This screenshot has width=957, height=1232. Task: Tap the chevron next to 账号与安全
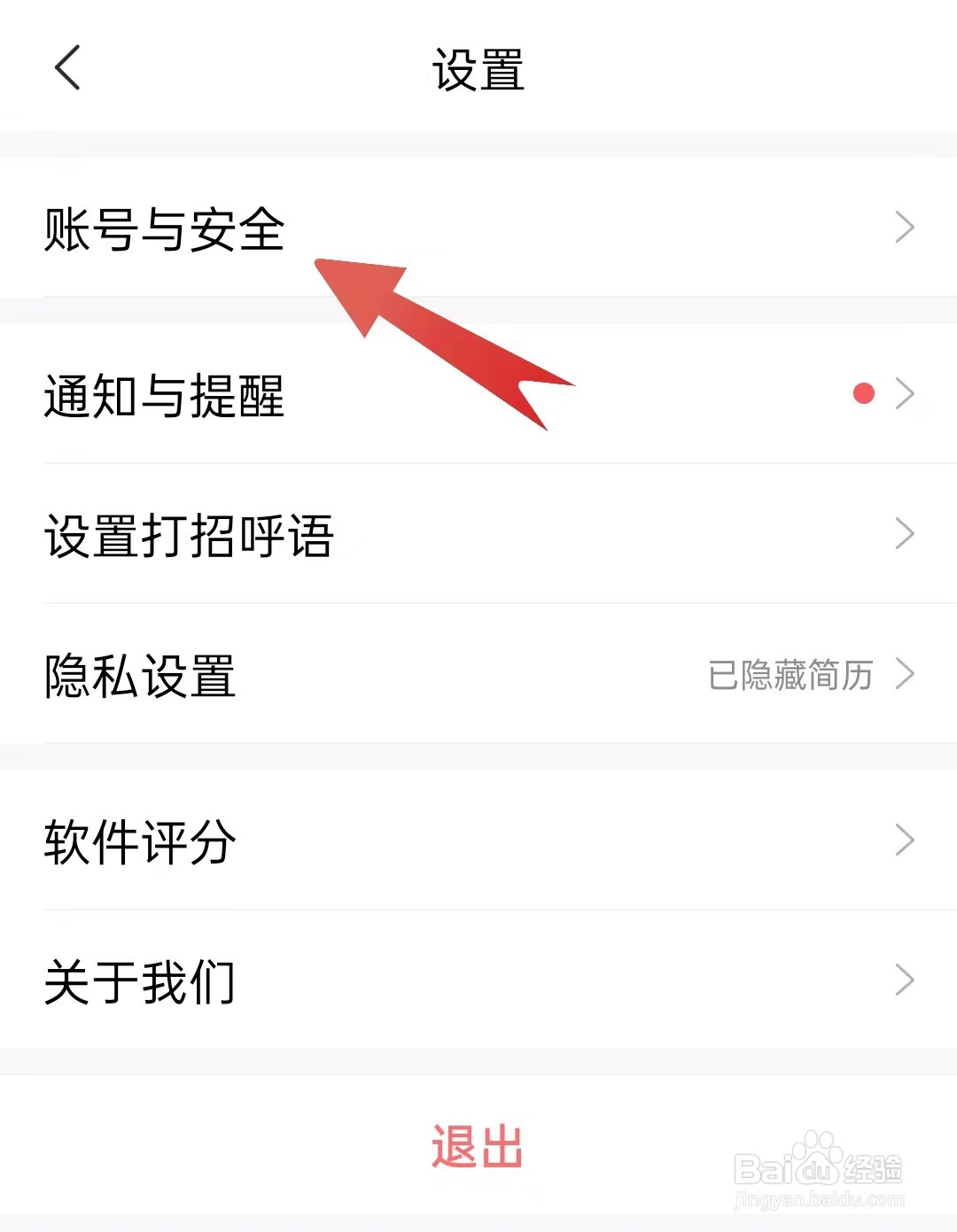point(906,228)
